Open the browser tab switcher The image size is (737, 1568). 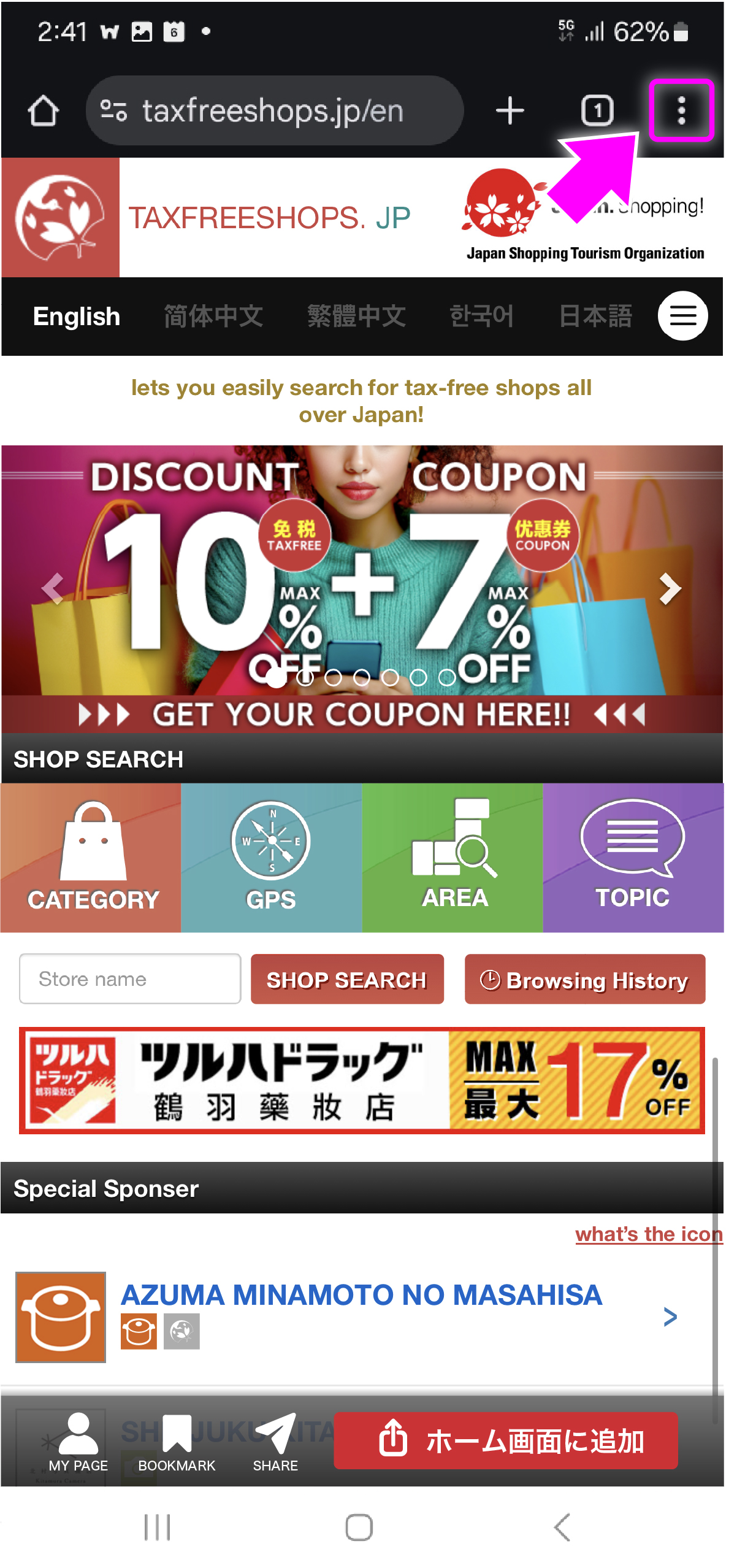click(597, 111)
